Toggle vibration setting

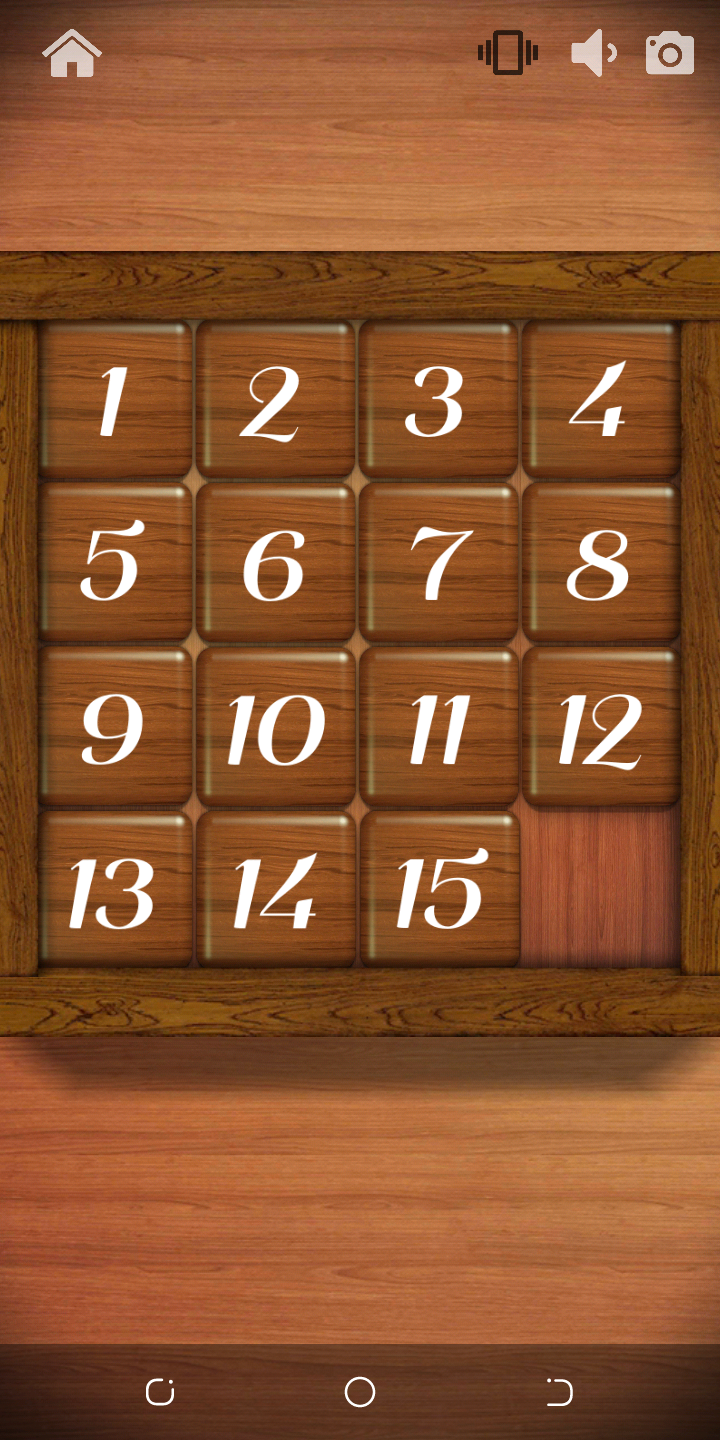coord(508,53)
